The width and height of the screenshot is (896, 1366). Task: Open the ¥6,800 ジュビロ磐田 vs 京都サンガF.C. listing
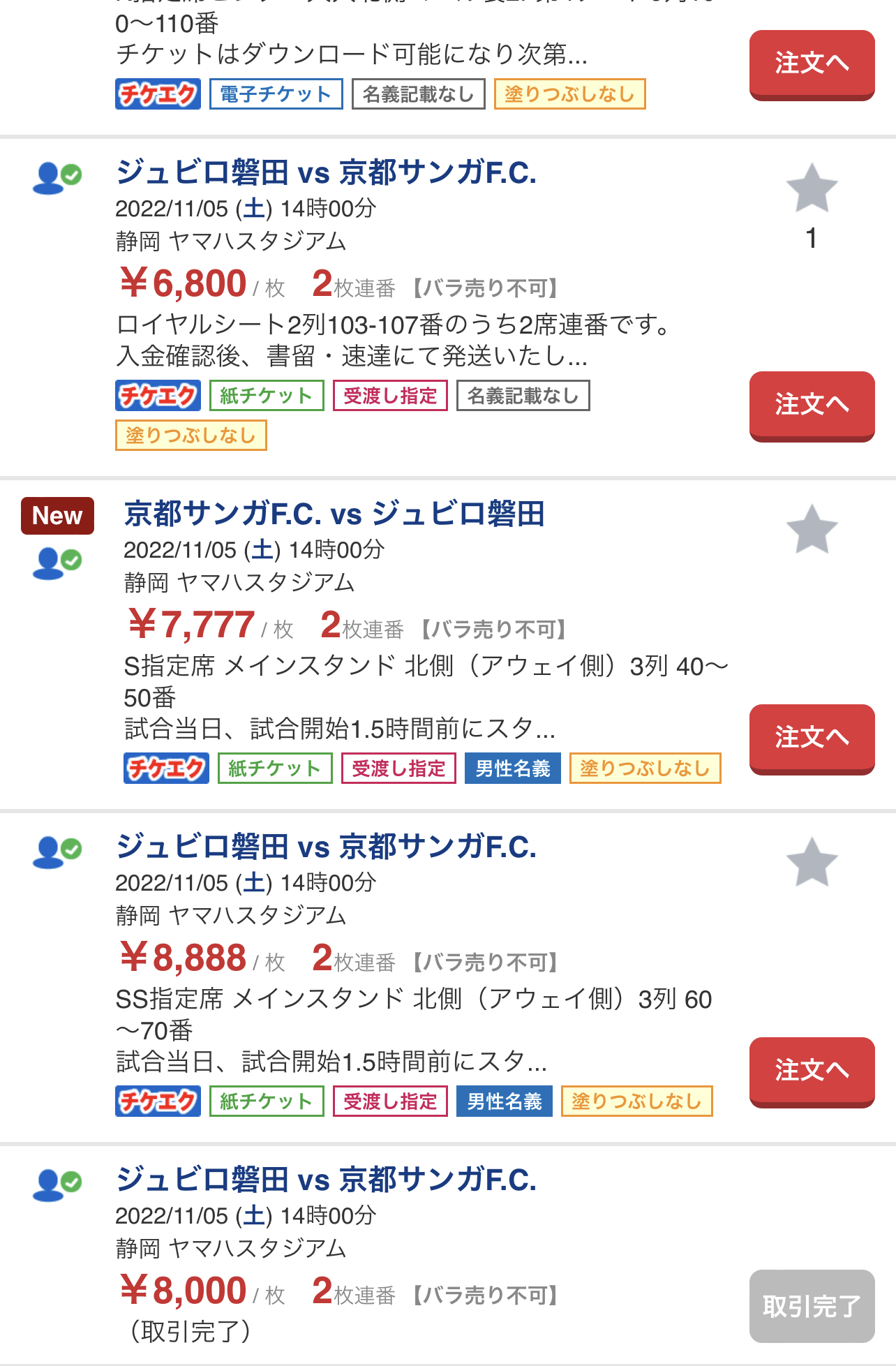pos(326,172)
